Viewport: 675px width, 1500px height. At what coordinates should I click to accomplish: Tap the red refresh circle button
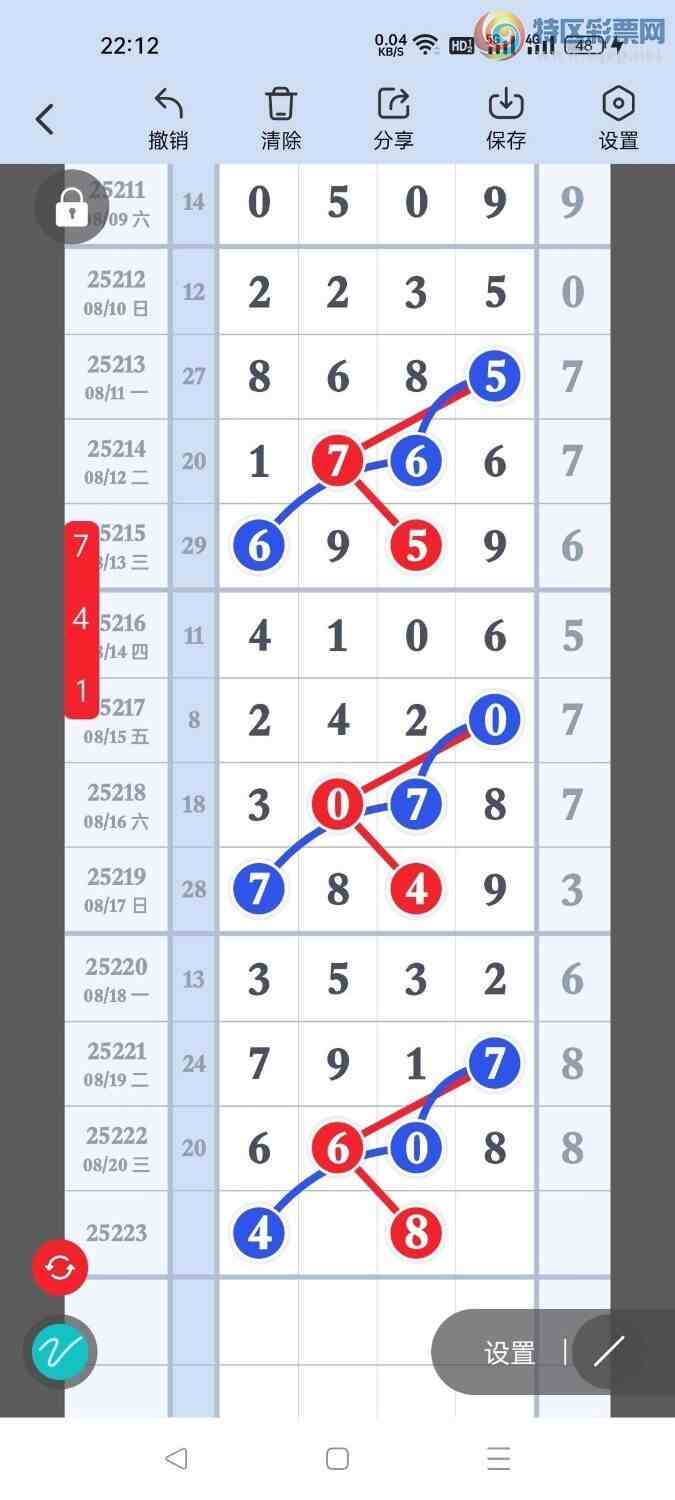tap(60, 1268)
